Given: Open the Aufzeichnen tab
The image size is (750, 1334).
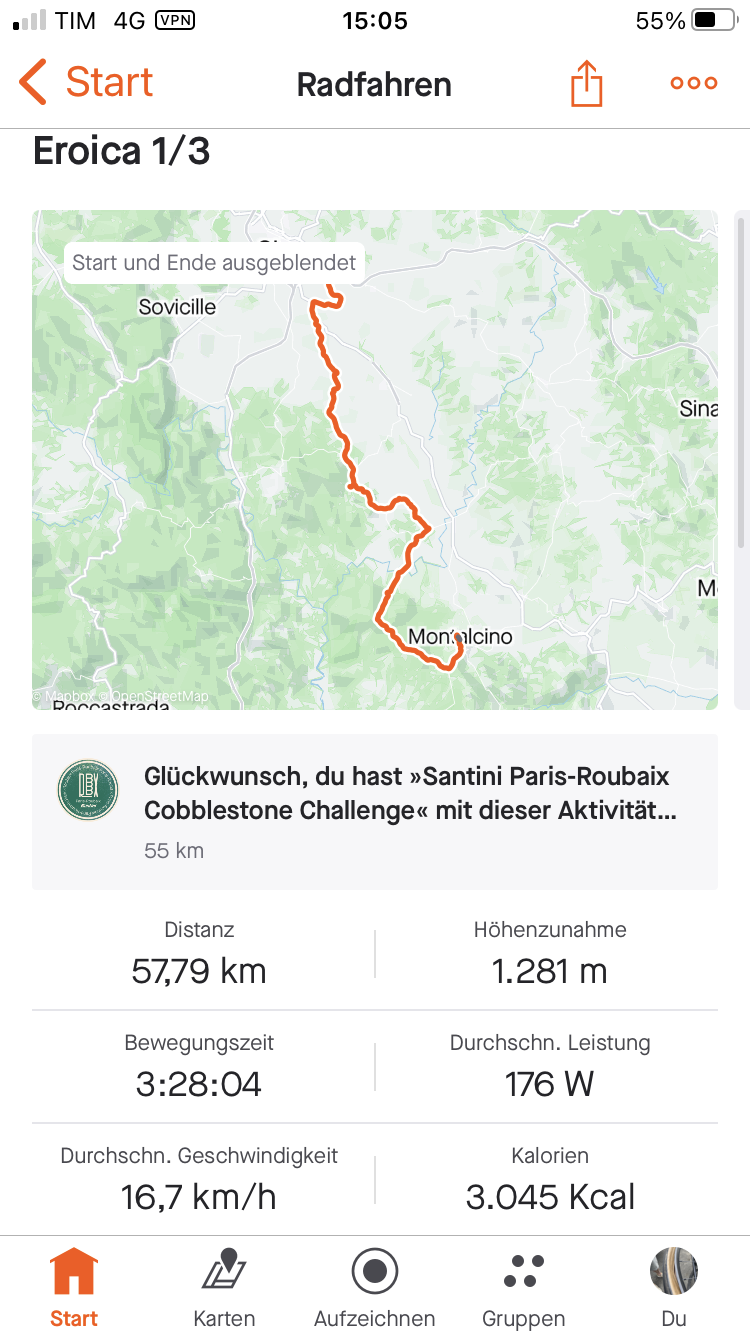Looking at the screenshot, I should pos(375,1288).
